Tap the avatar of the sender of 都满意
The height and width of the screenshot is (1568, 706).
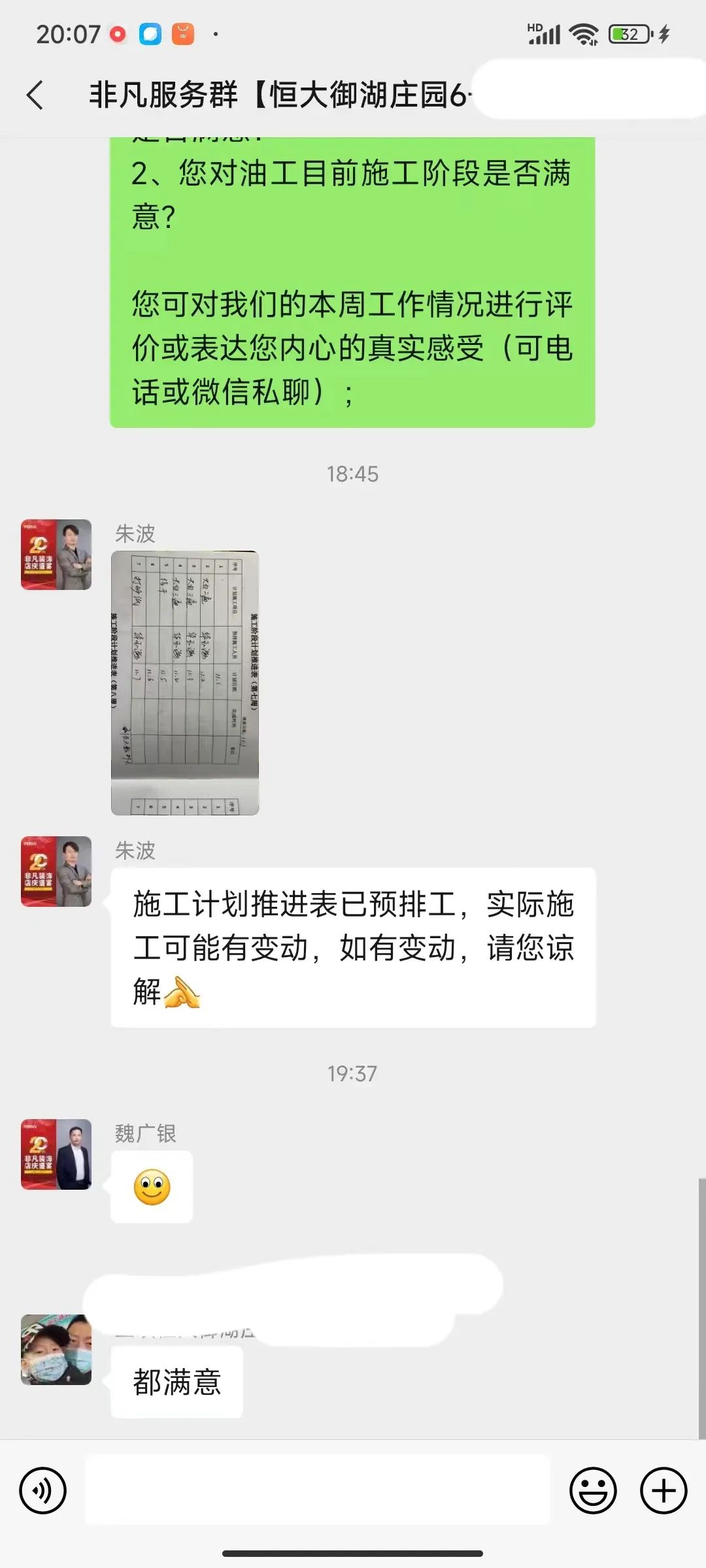coord(56,1350)
